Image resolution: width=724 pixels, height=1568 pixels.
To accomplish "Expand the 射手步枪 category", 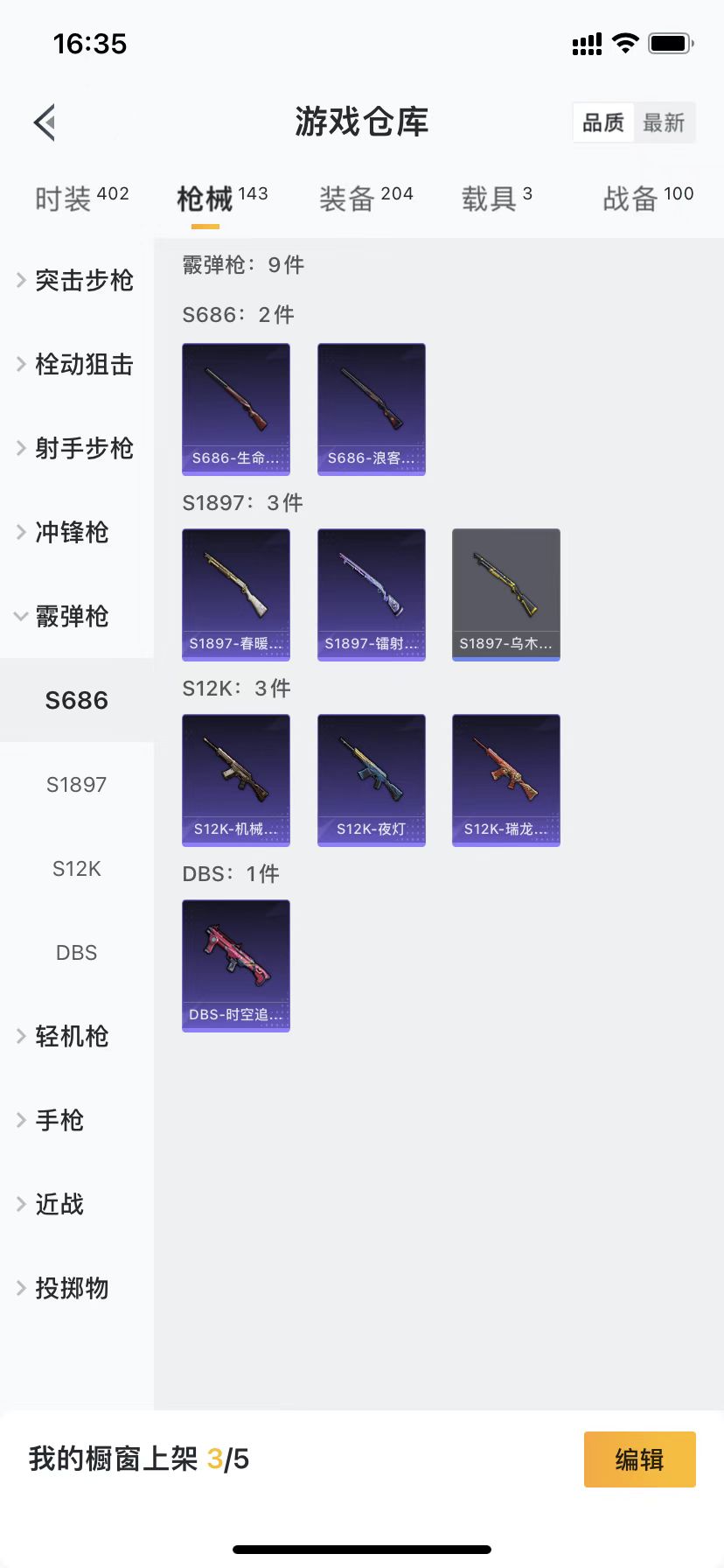I will tap(75, 448).
